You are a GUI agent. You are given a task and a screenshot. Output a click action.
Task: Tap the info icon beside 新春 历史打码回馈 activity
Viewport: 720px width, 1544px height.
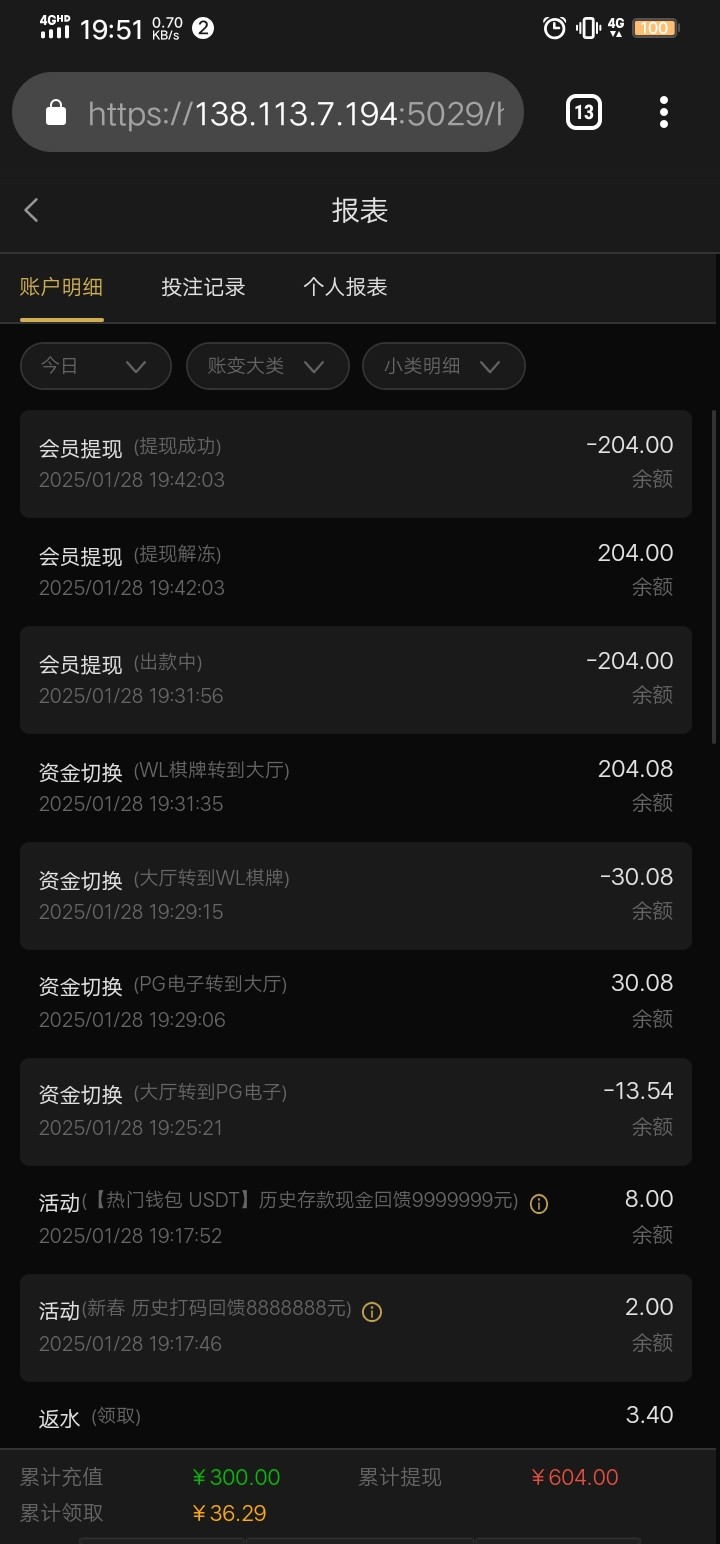coord(372,1312)
